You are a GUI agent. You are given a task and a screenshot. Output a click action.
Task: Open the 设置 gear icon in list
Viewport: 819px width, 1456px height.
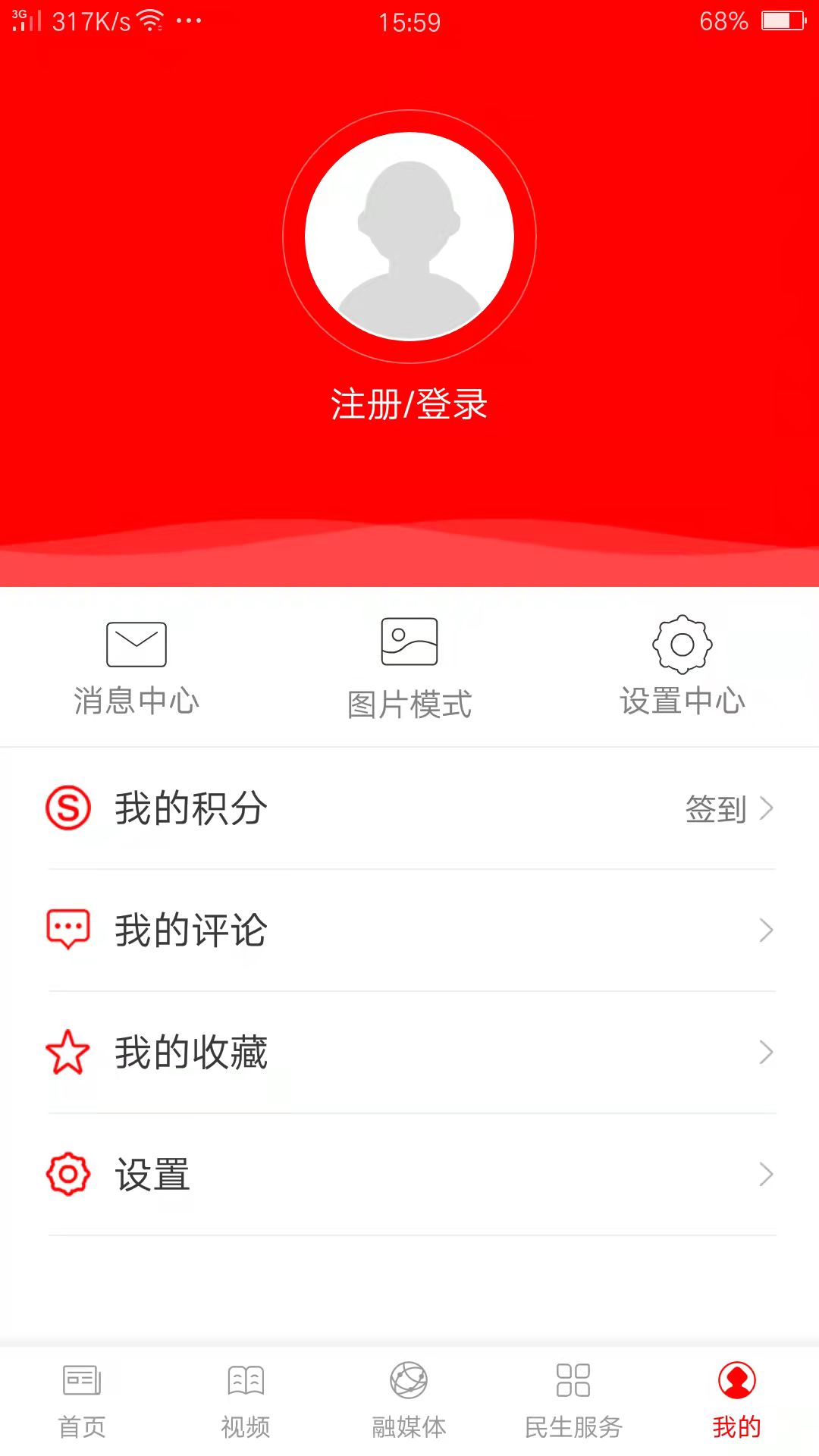[x=67, y=1174]
